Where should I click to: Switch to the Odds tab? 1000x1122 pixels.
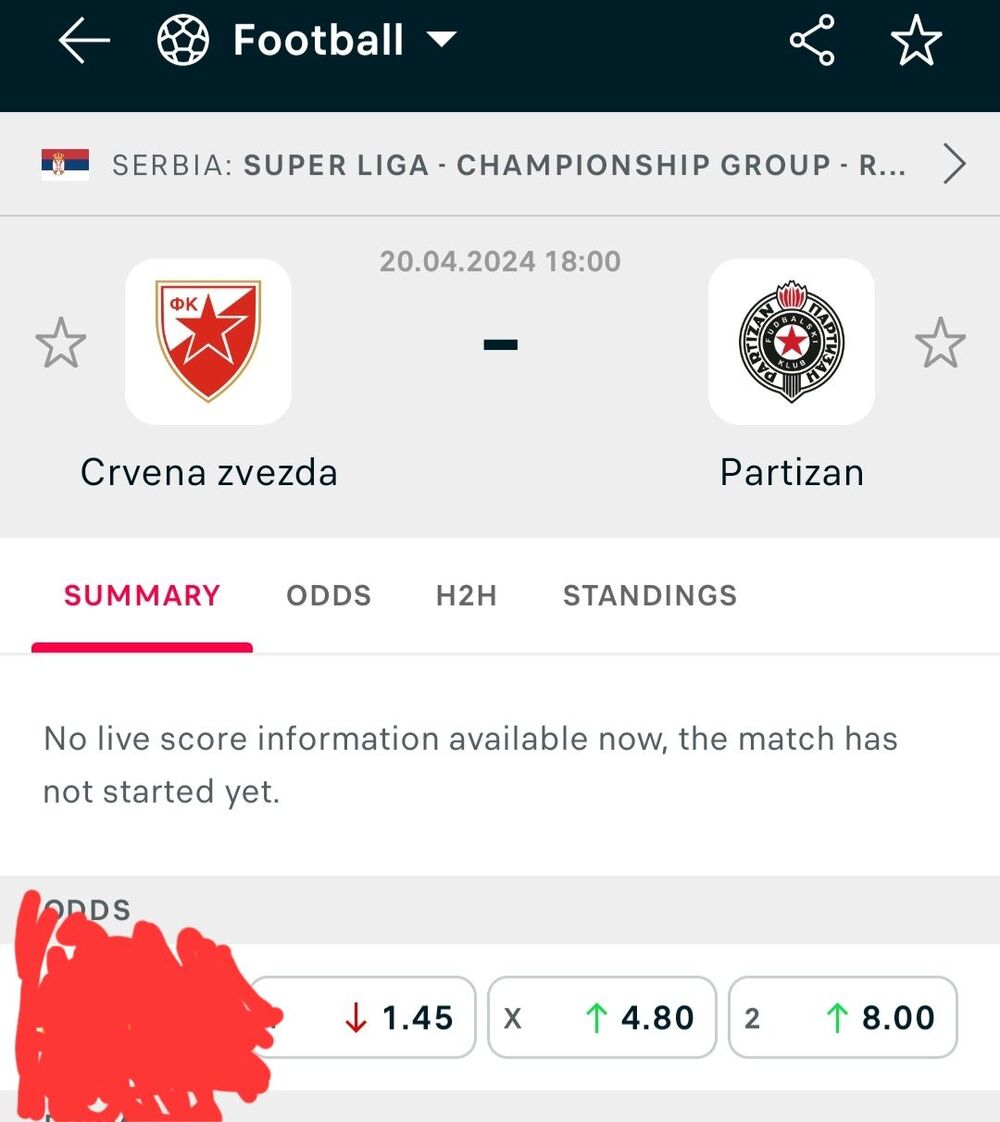point(328,596)
